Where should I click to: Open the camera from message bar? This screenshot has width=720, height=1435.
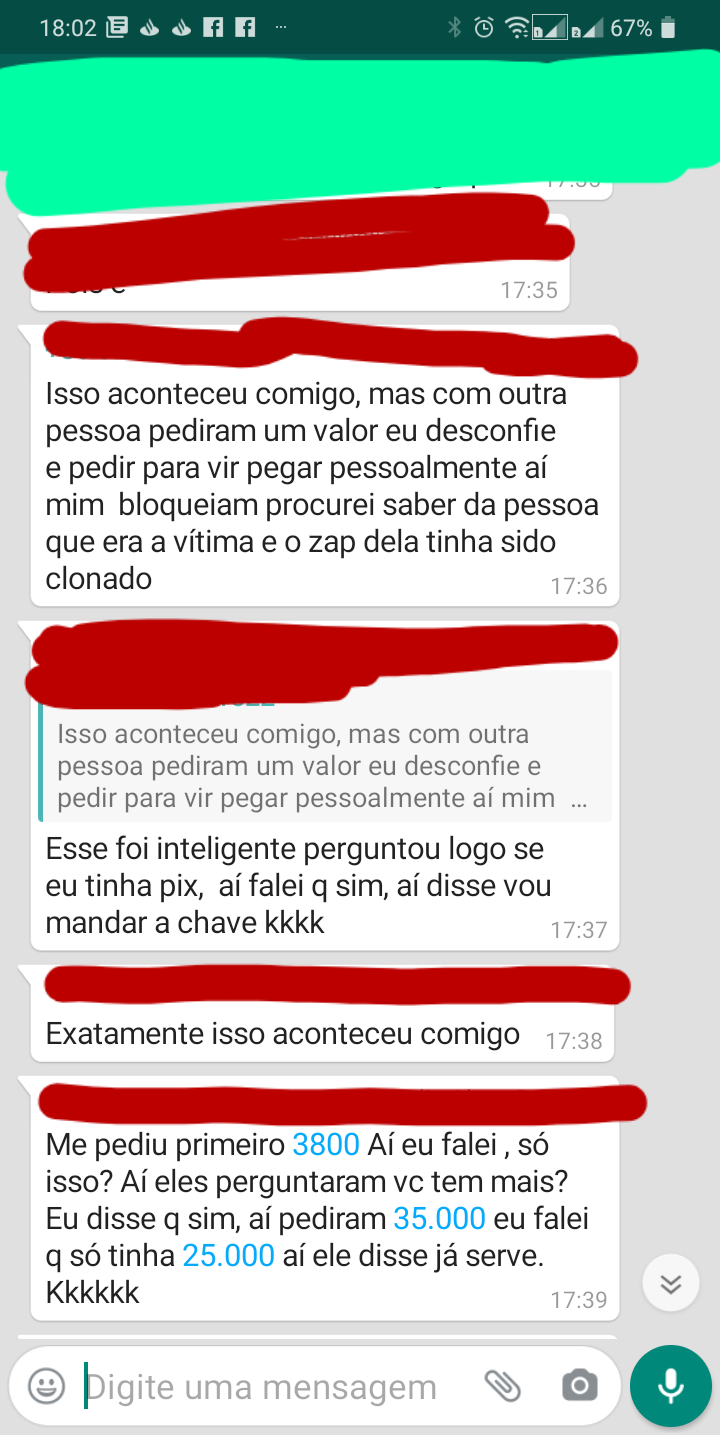click(x=579, y=1386)
